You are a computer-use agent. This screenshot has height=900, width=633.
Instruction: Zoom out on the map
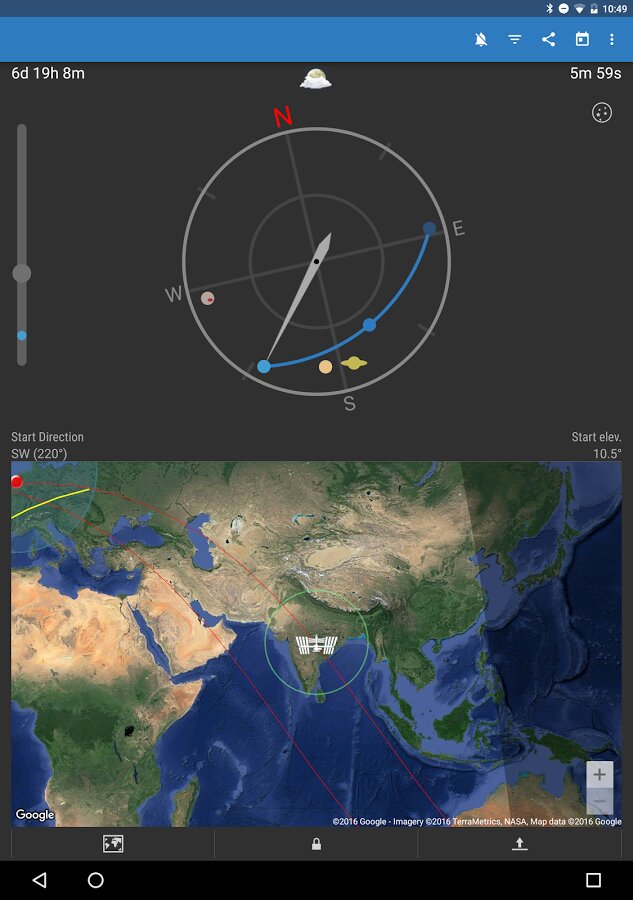coord(599,802)
